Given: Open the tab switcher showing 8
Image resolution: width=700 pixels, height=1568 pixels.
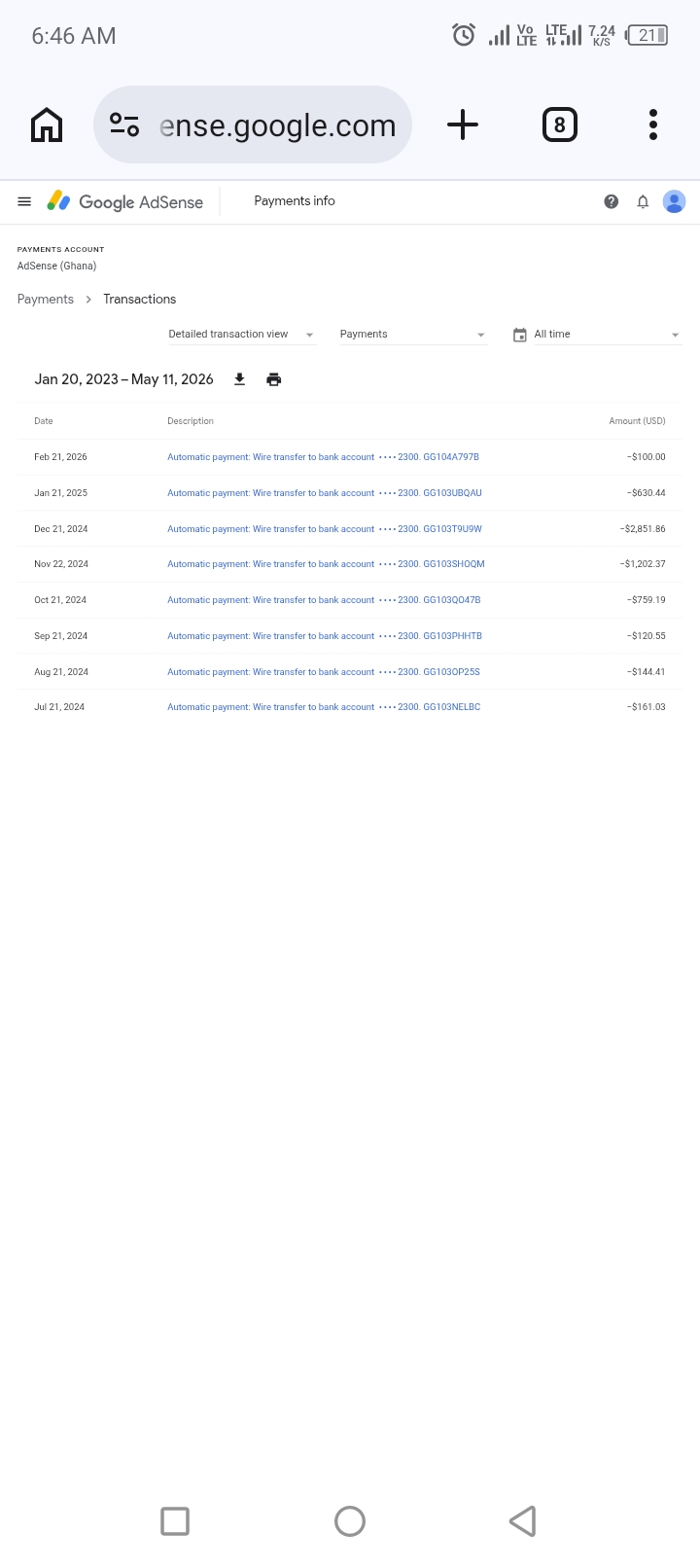Looking at the screenshot, I should coord(559,125).
